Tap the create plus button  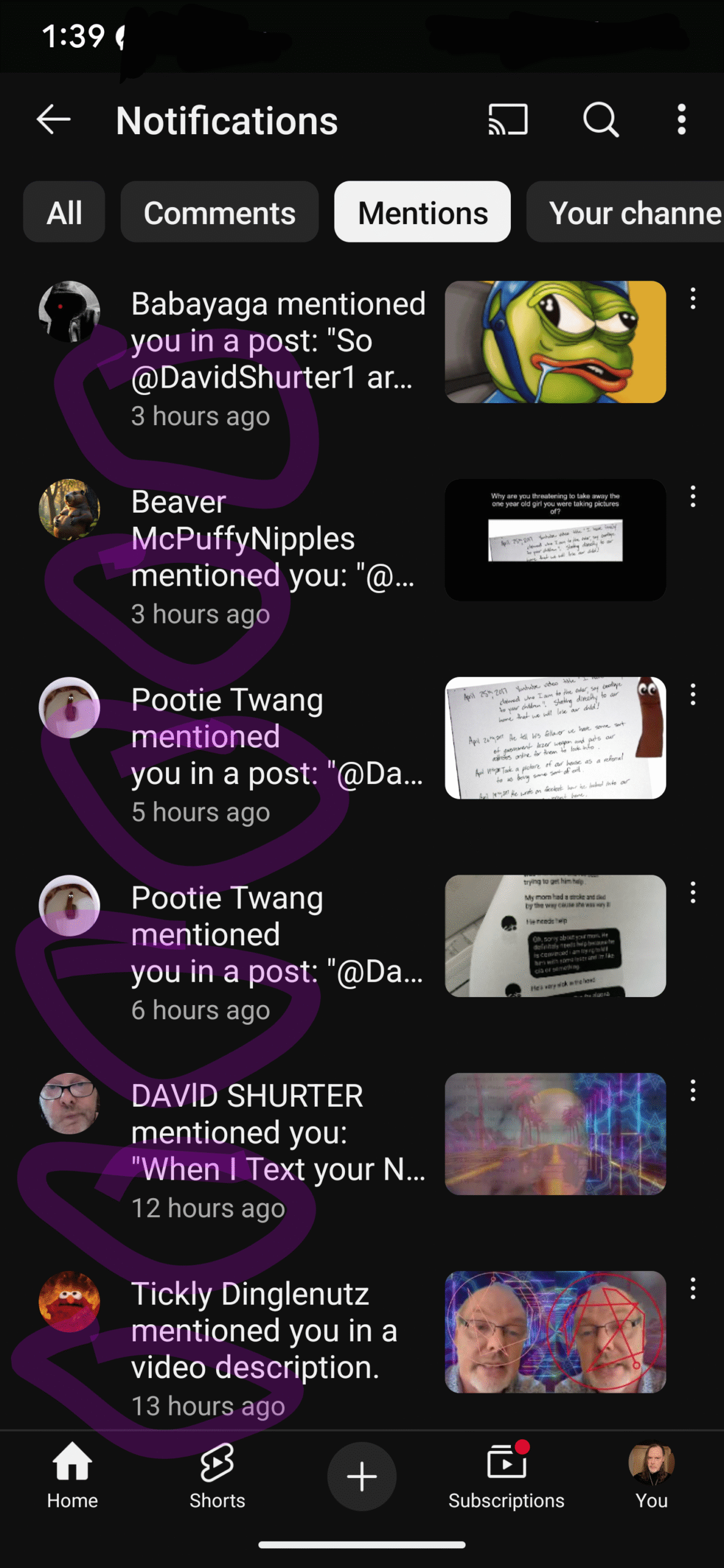(x=361, y=1477)
